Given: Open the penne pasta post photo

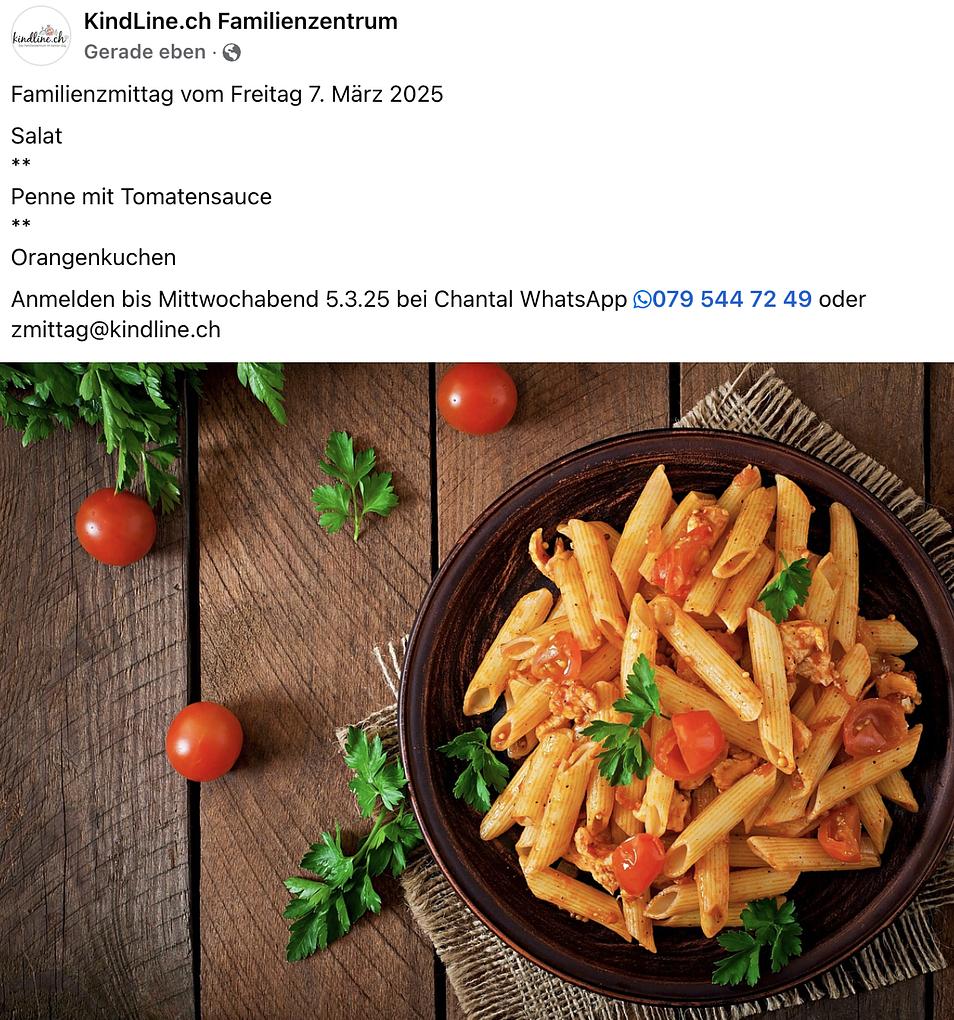Looking at the screenshot, I should click(x=477, y=690).
